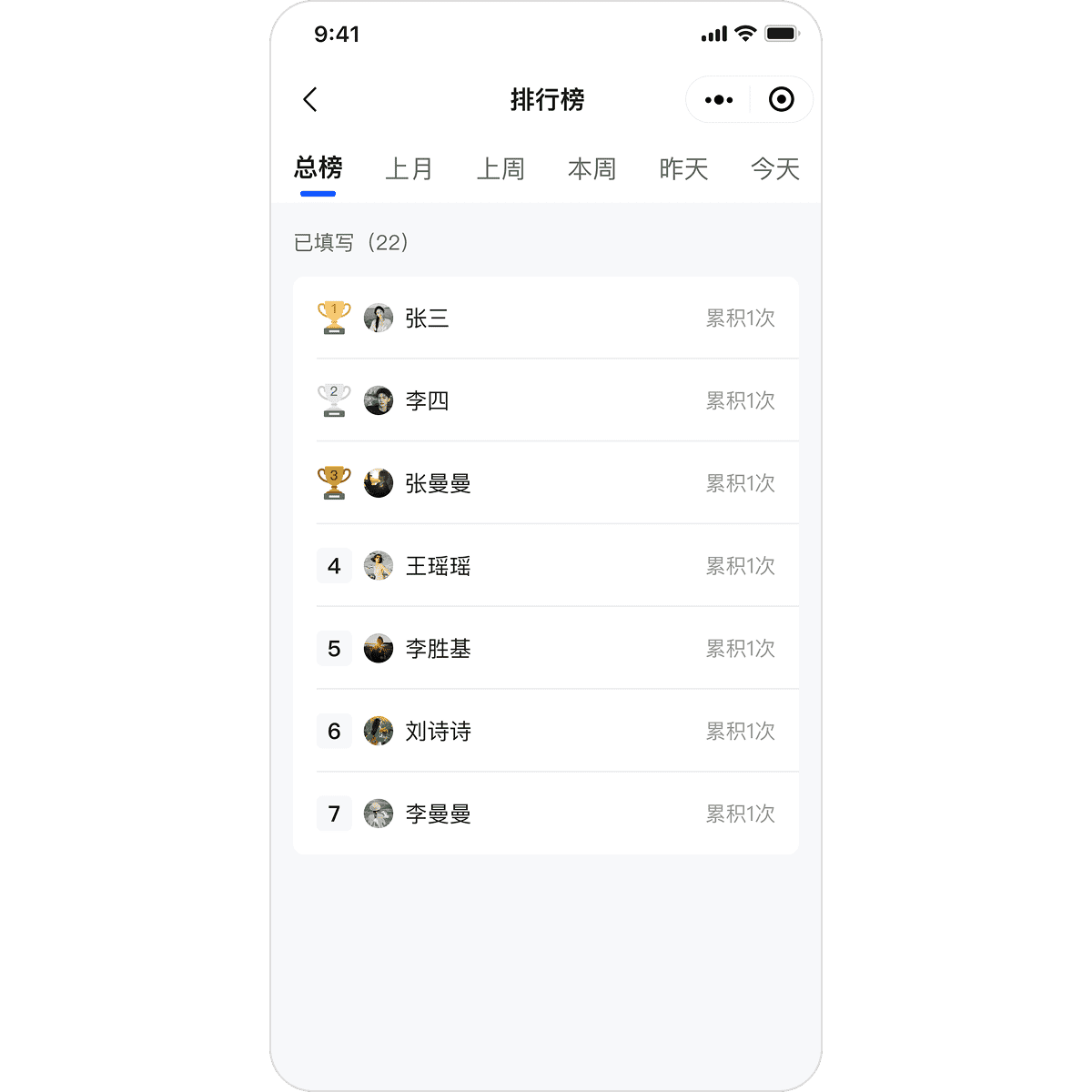Open 李四's ranking entry
Screen dimensions: 1092x1092
[x=546, y=400]
